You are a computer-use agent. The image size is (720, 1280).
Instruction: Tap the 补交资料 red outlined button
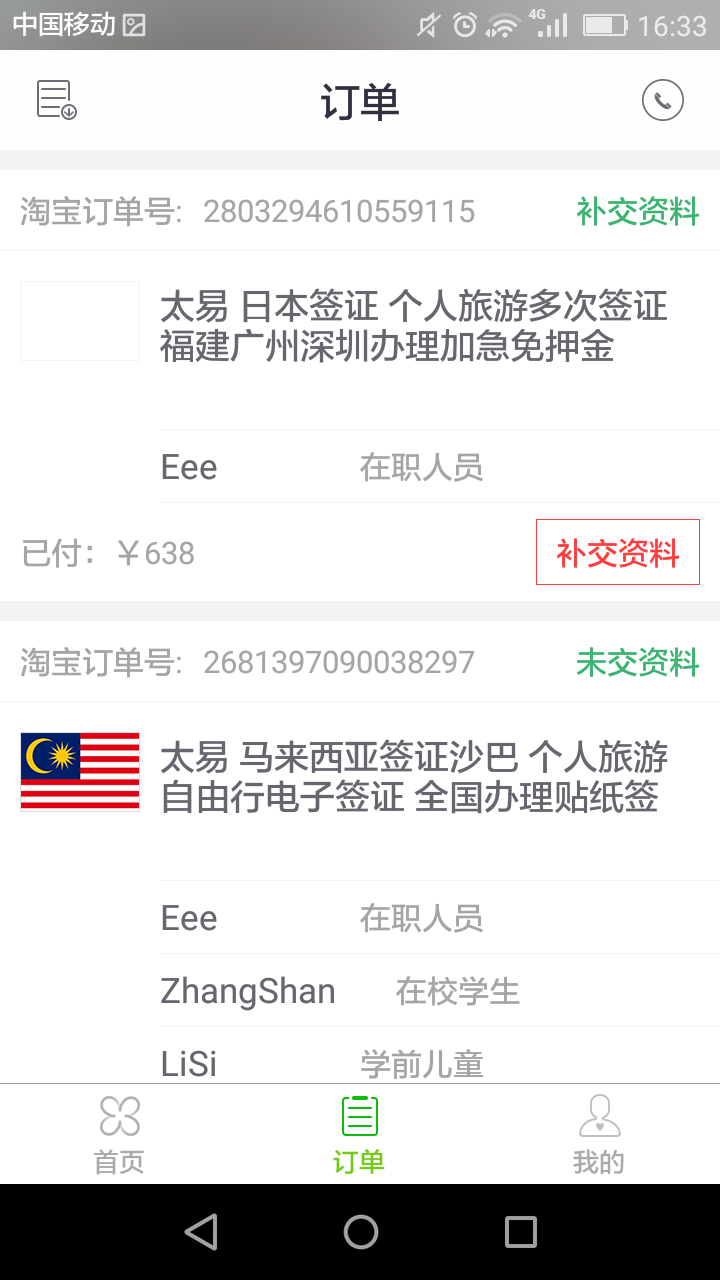[x=618, y=551]
